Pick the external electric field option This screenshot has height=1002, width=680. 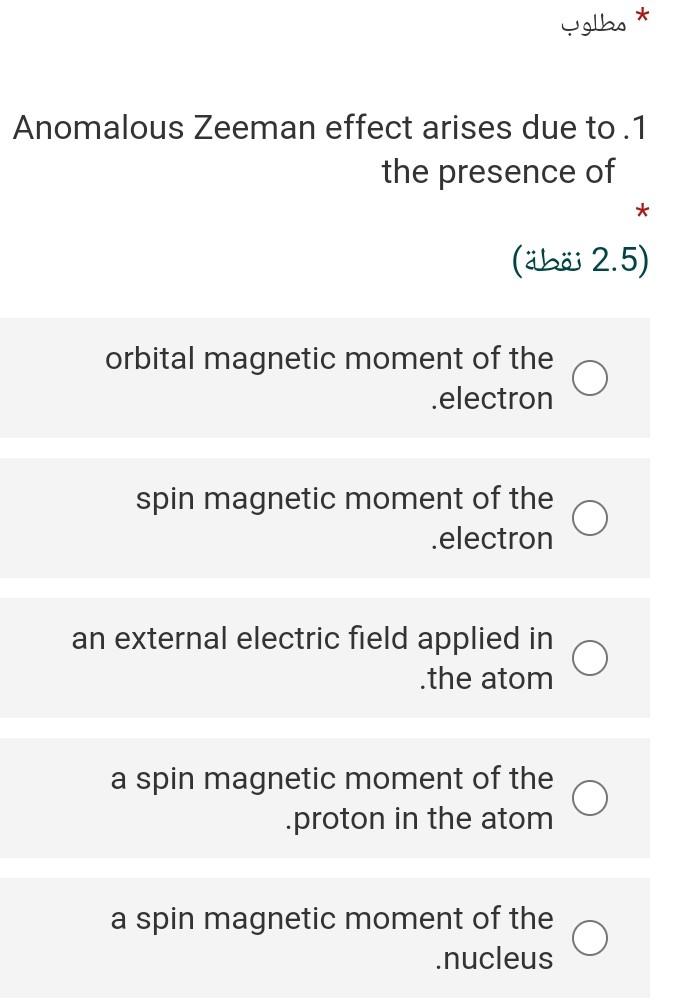click(589, 659)
